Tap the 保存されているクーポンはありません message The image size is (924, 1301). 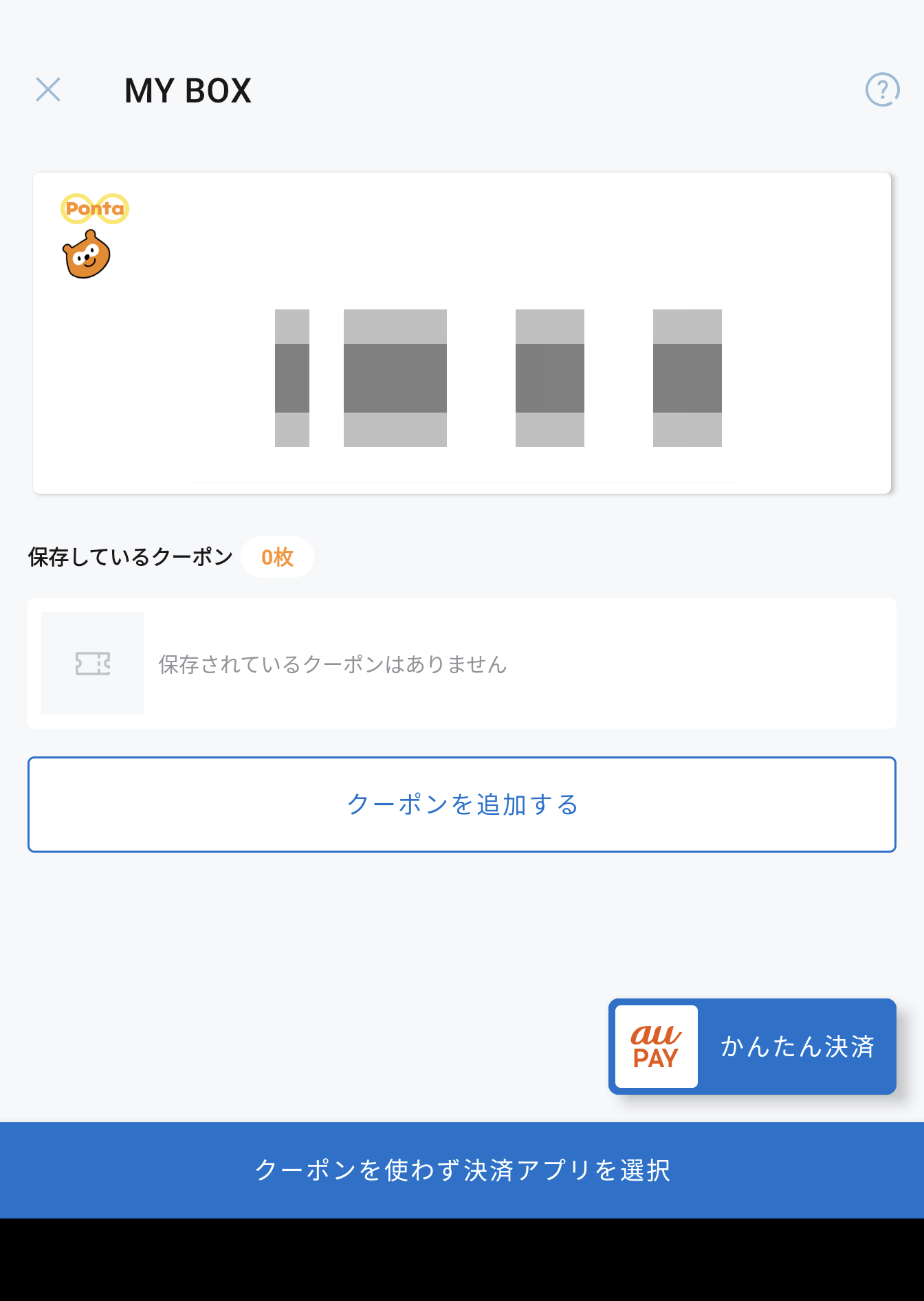click(x=333, y=664)
